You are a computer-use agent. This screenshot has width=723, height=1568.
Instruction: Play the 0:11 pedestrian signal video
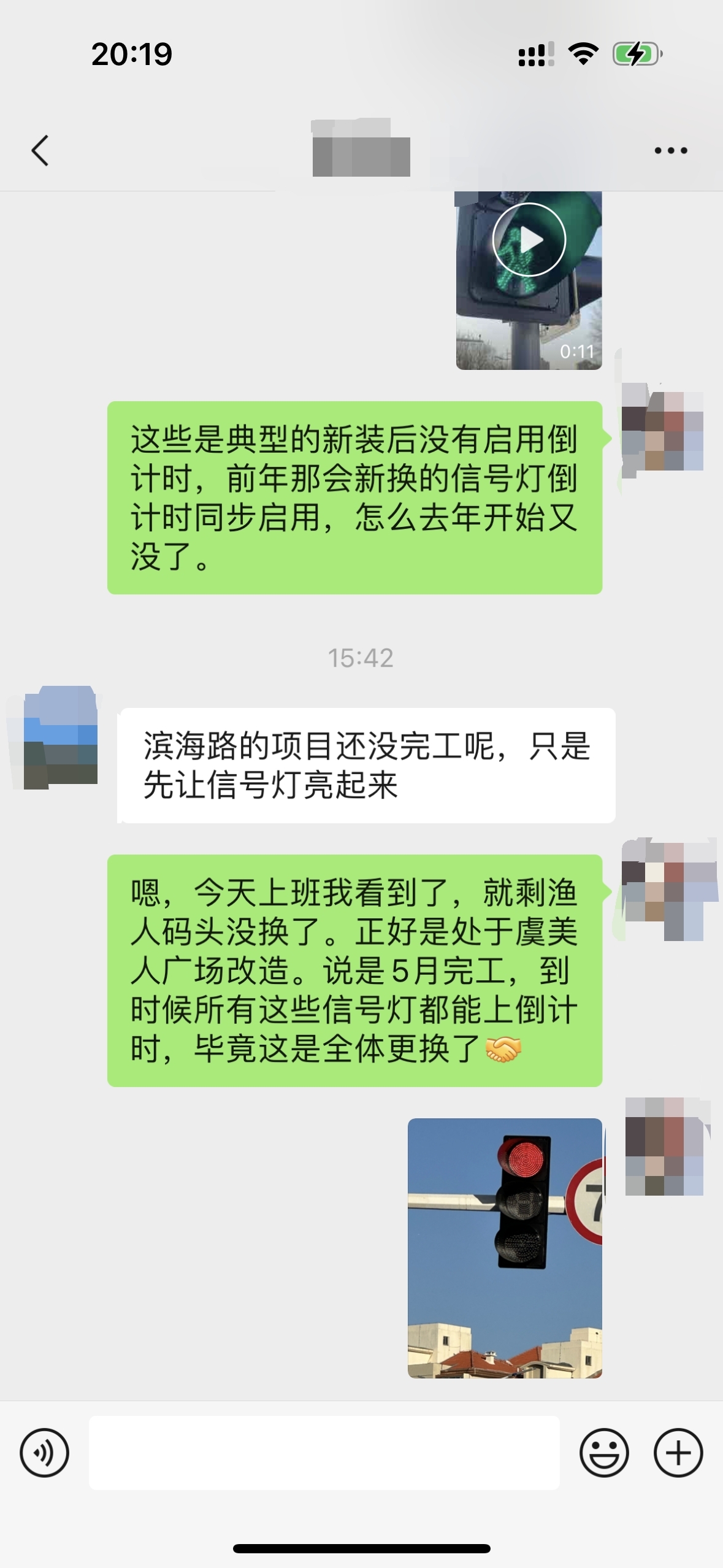click(529, 240)
